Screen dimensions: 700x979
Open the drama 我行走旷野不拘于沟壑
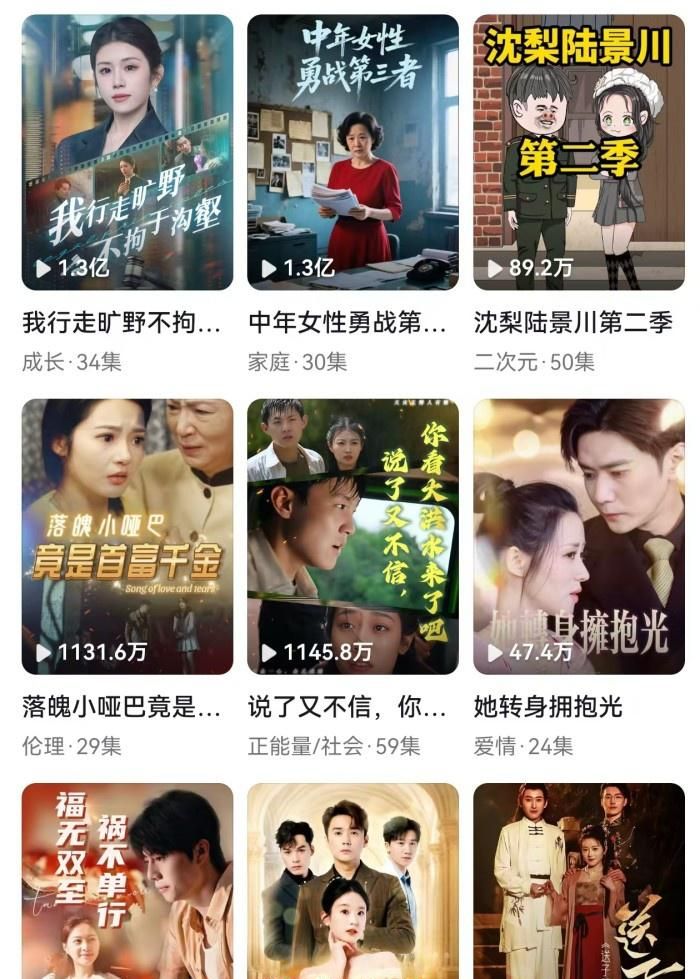click(127, 152)
